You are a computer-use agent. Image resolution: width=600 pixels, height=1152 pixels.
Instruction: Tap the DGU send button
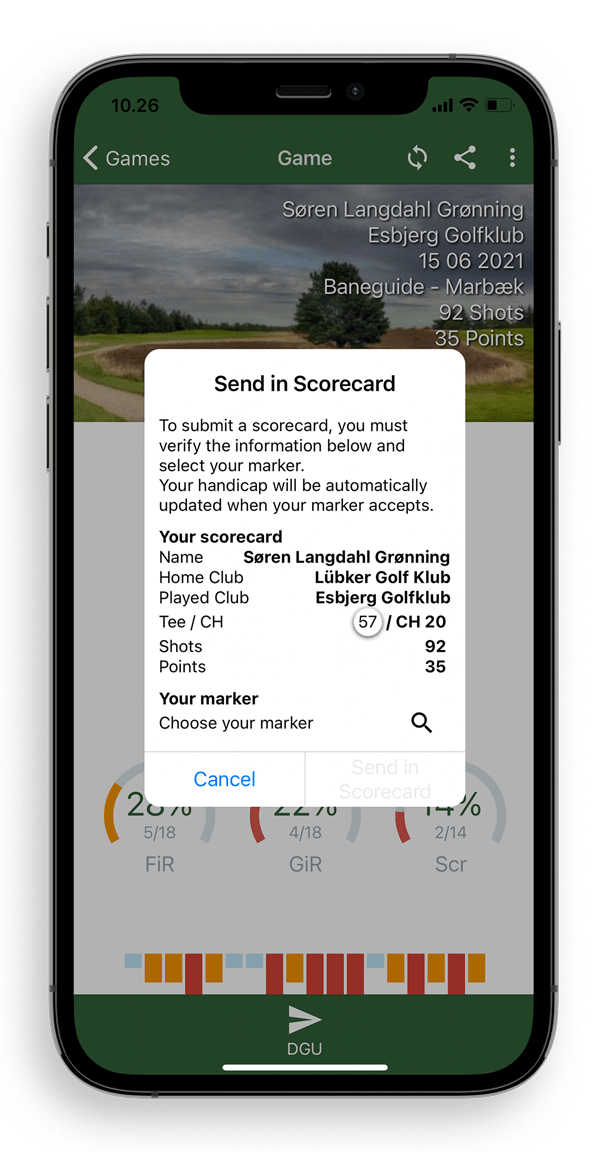coord(304,1032)
